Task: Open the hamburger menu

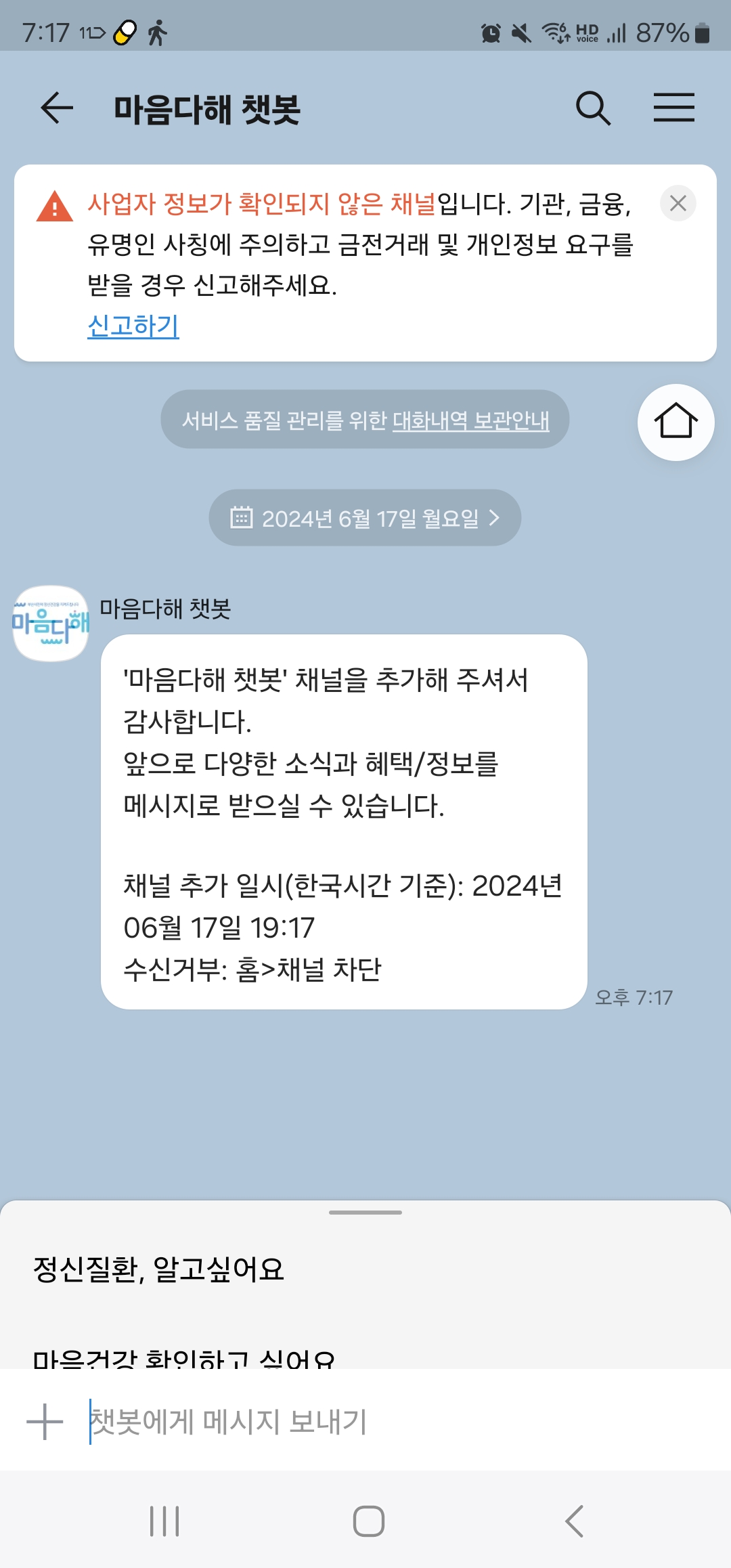Action: coord(673,108)
